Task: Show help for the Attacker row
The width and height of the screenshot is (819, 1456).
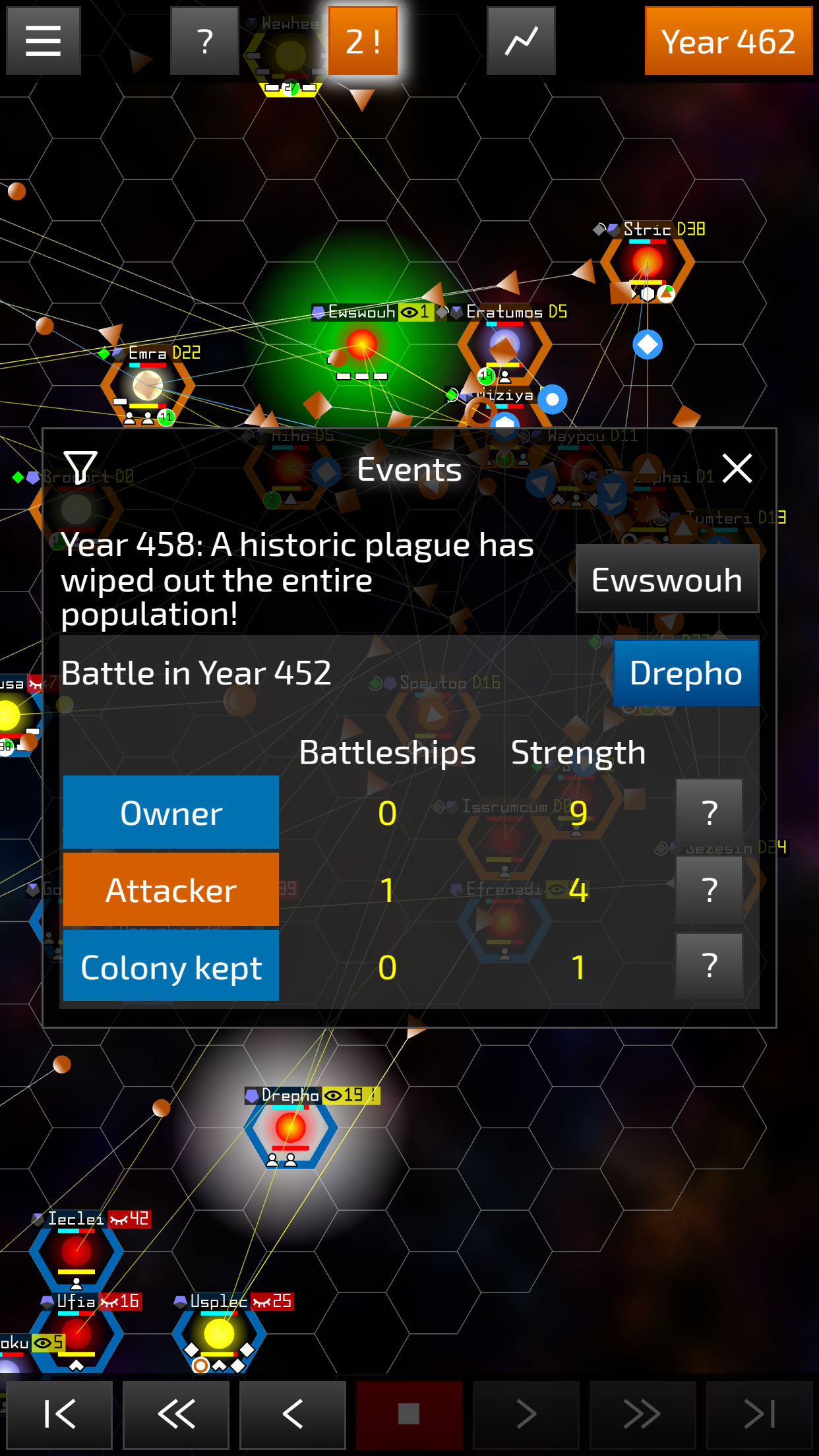Action: pos(710,890)
